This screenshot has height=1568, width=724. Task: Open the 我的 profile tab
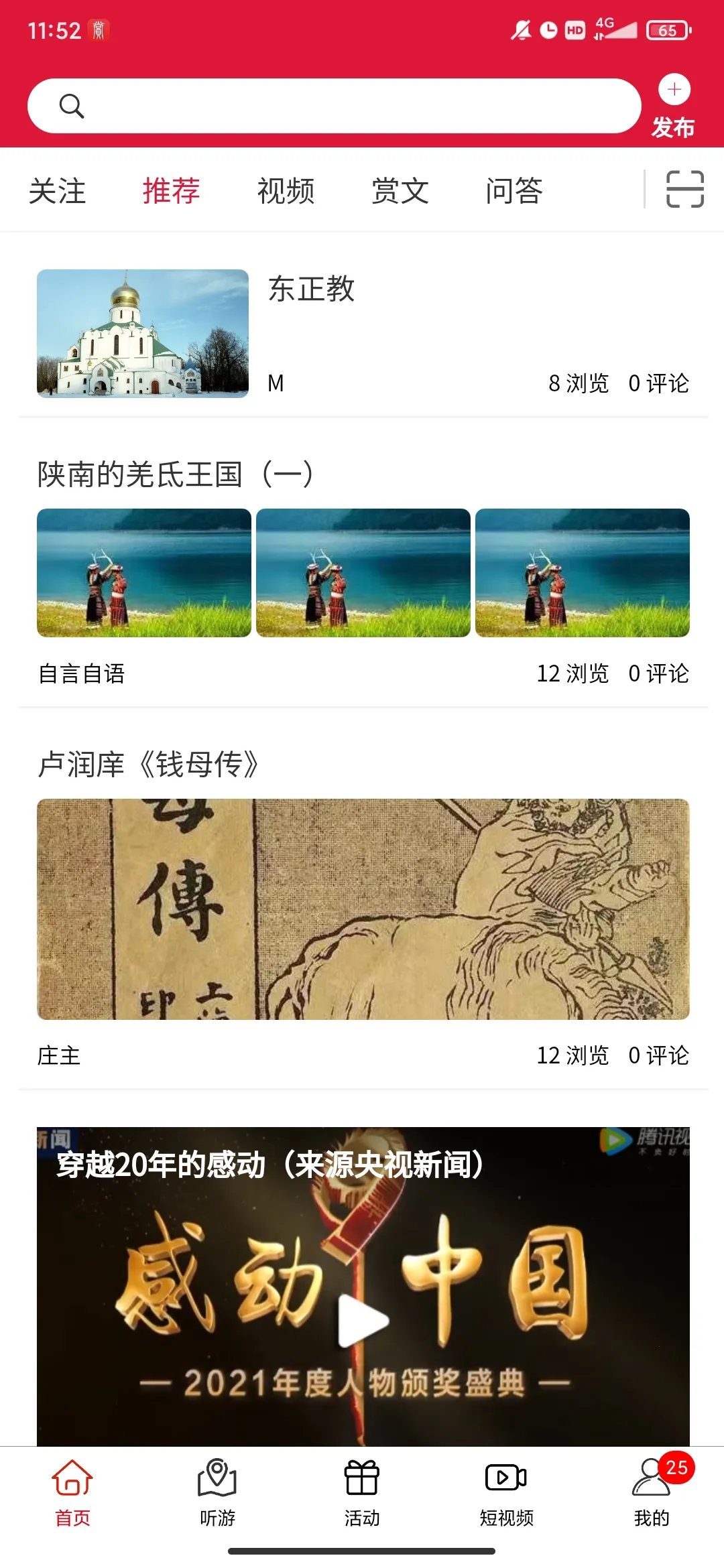coord(652,1488)
